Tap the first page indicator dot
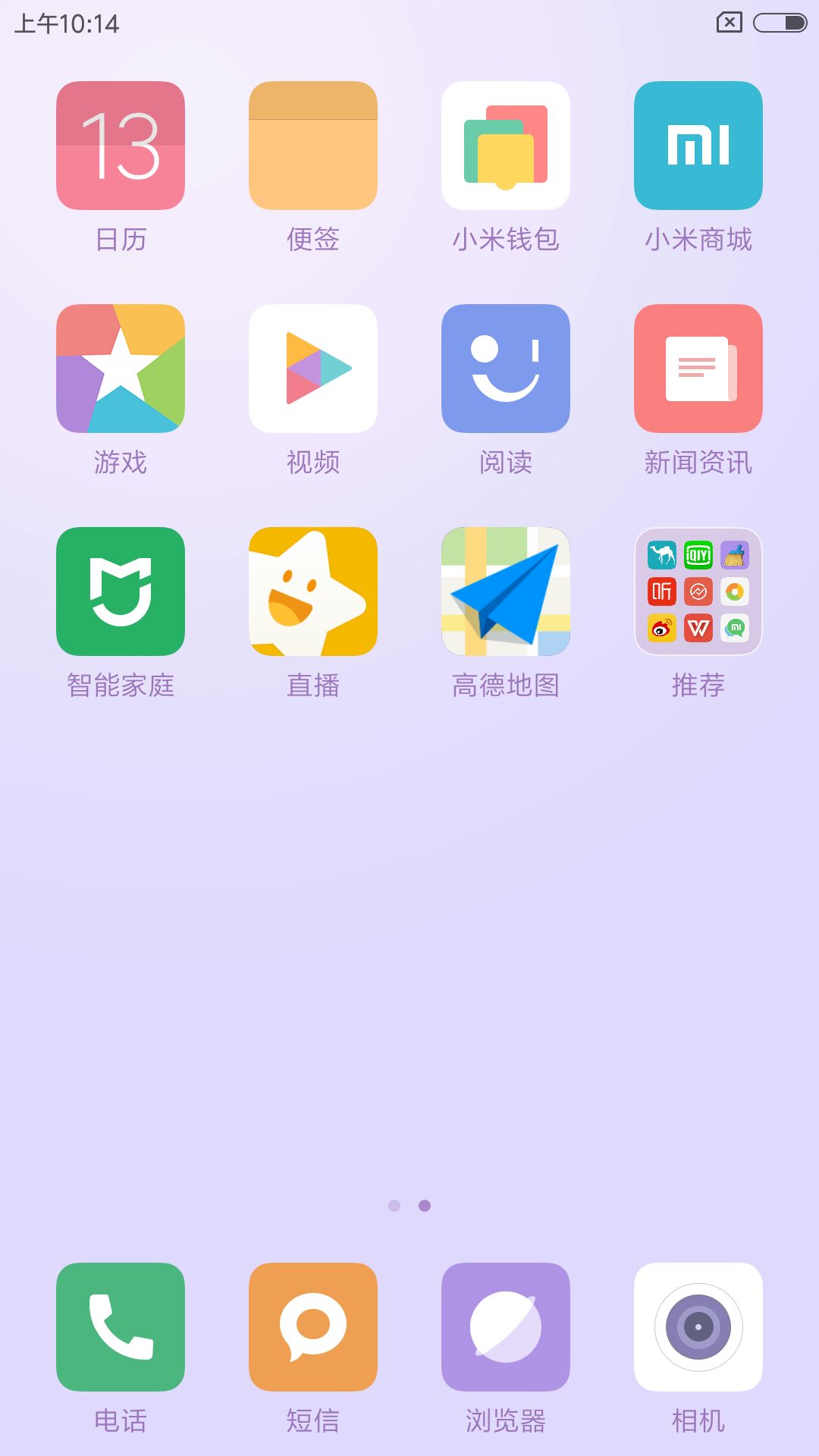The width and height of the screenshot is (819, 1456). (x=394, y=1206)
